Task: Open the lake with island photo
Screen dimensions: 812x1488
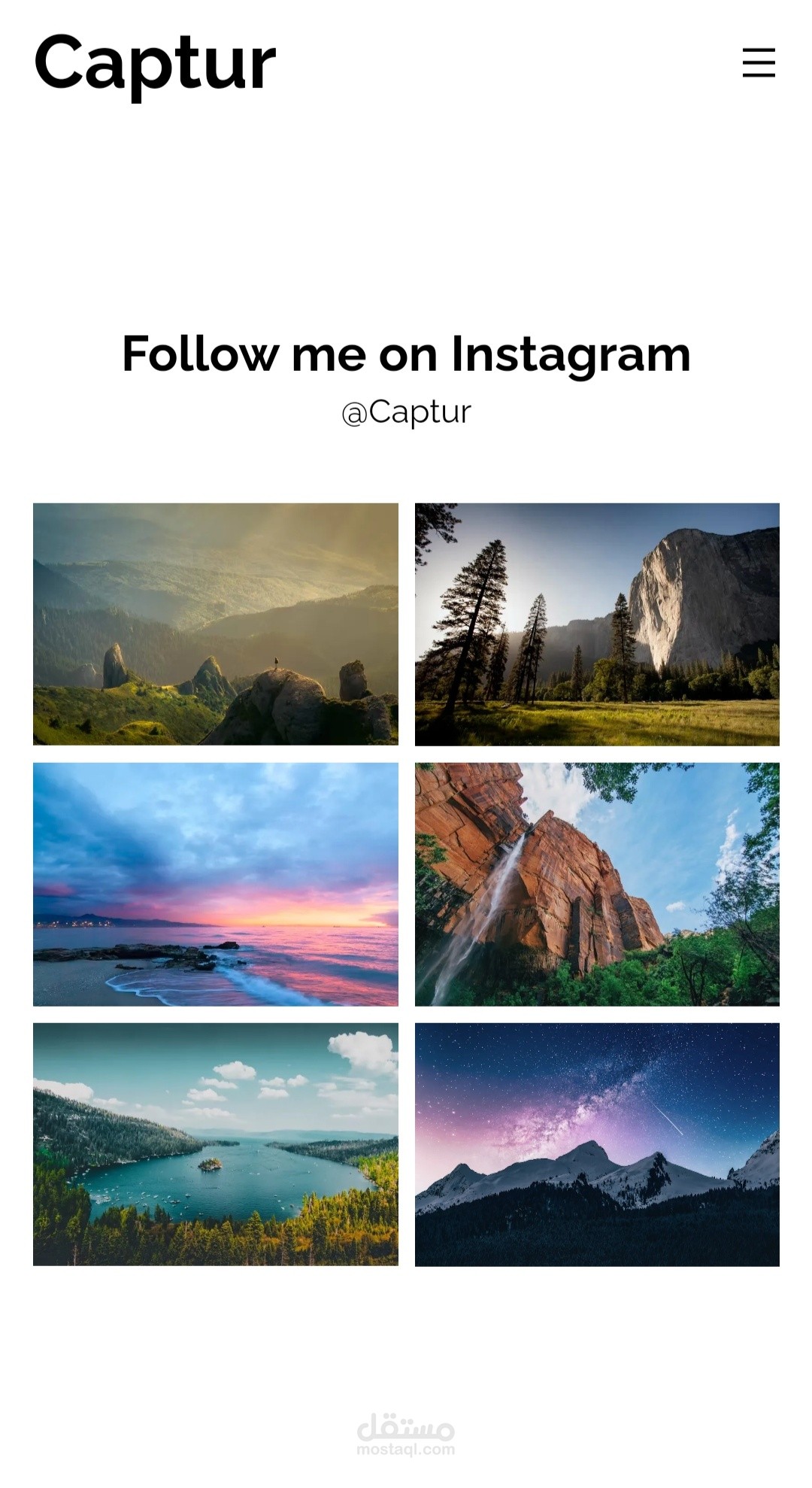Action: tap(215, 1143)
